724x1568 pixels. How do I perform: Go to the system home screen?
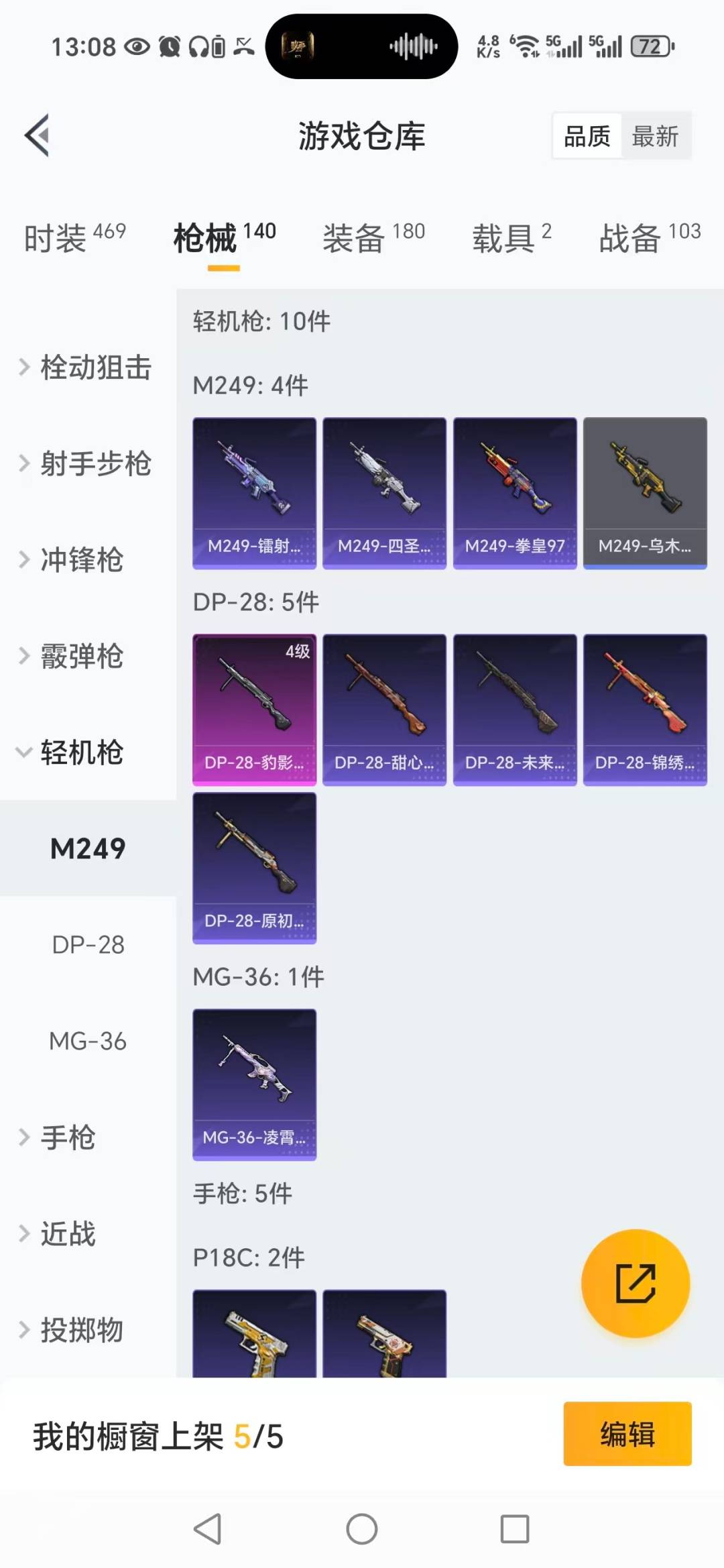[361, 1529]
